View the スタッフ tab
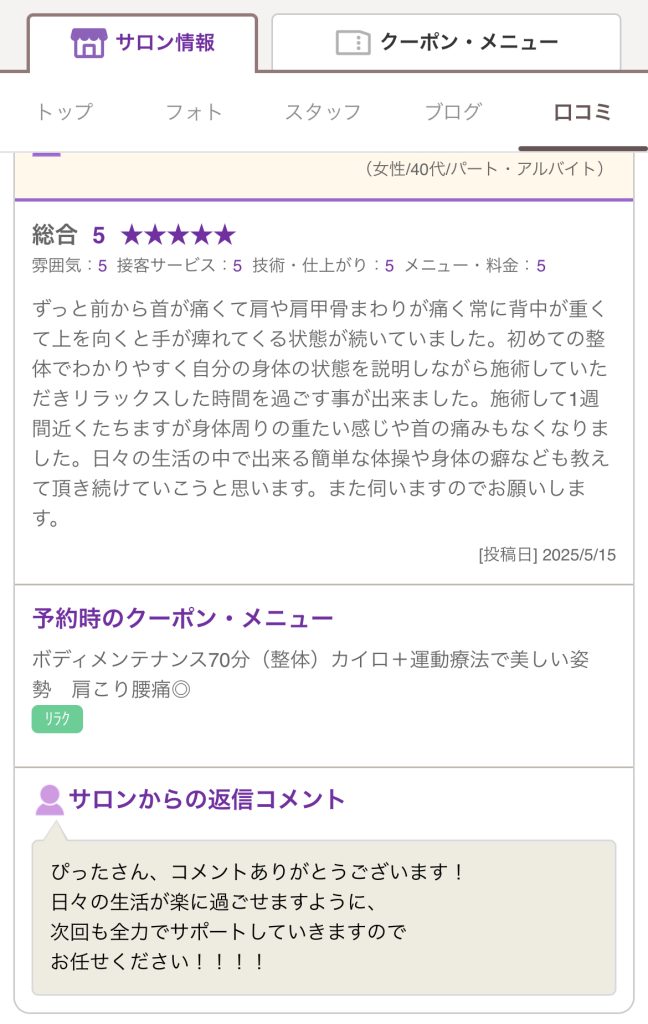This screenshot has height=1024, width=648. click(x=323, y=112)
